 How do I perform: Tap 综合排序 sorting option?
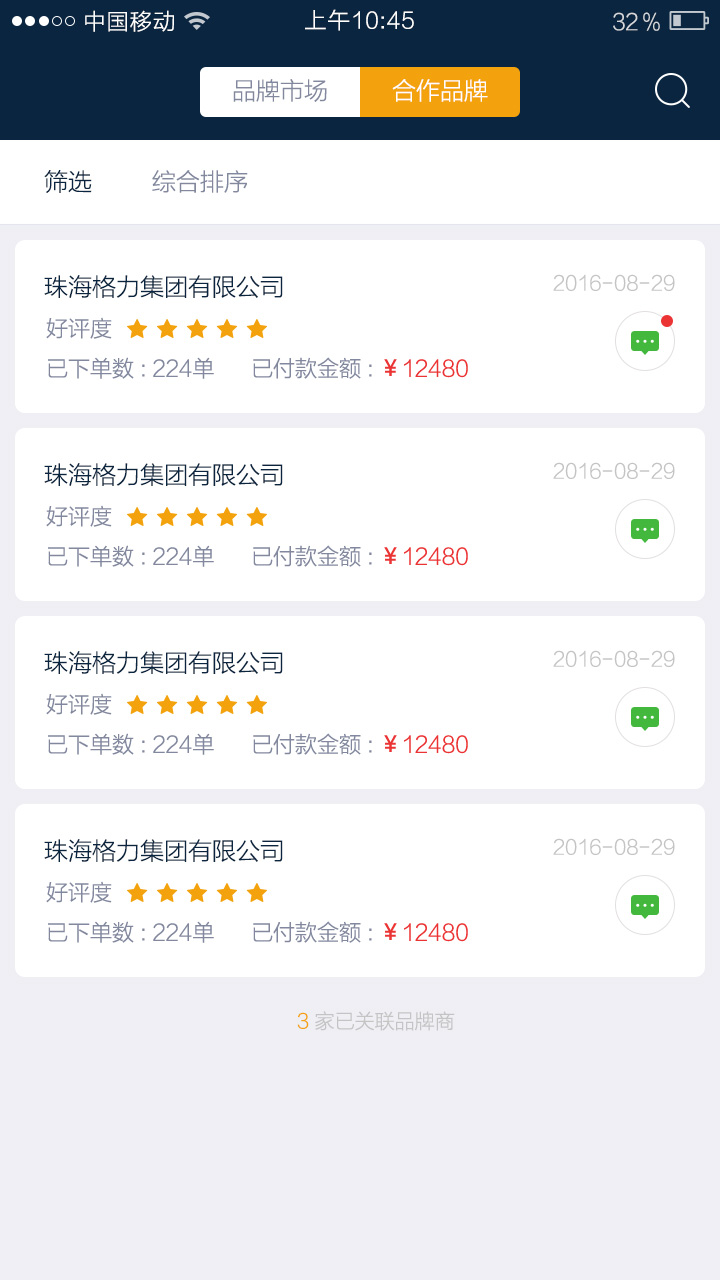[200, 182]
